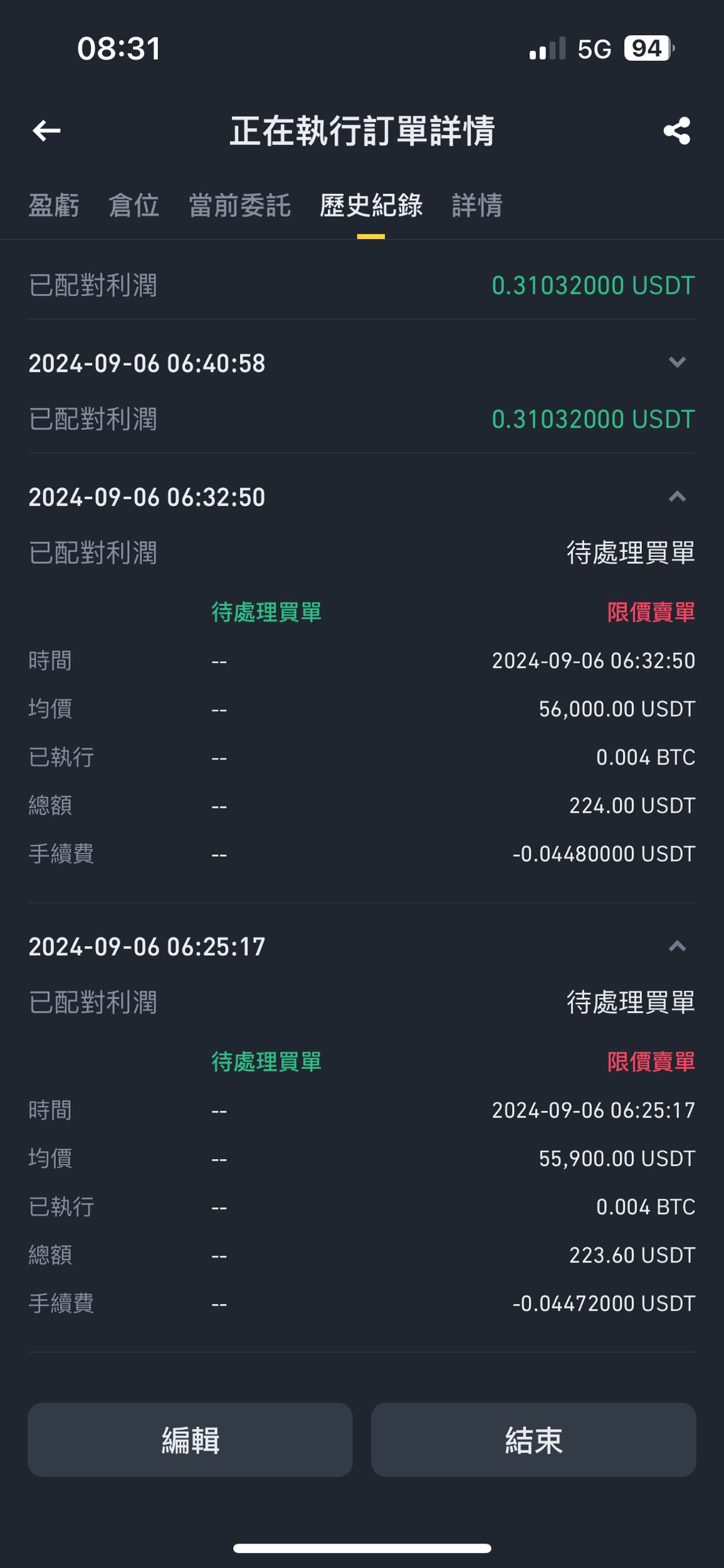Switch to the 詳情 tab
The image size is (724, 1568).
(x=478, y=206)
